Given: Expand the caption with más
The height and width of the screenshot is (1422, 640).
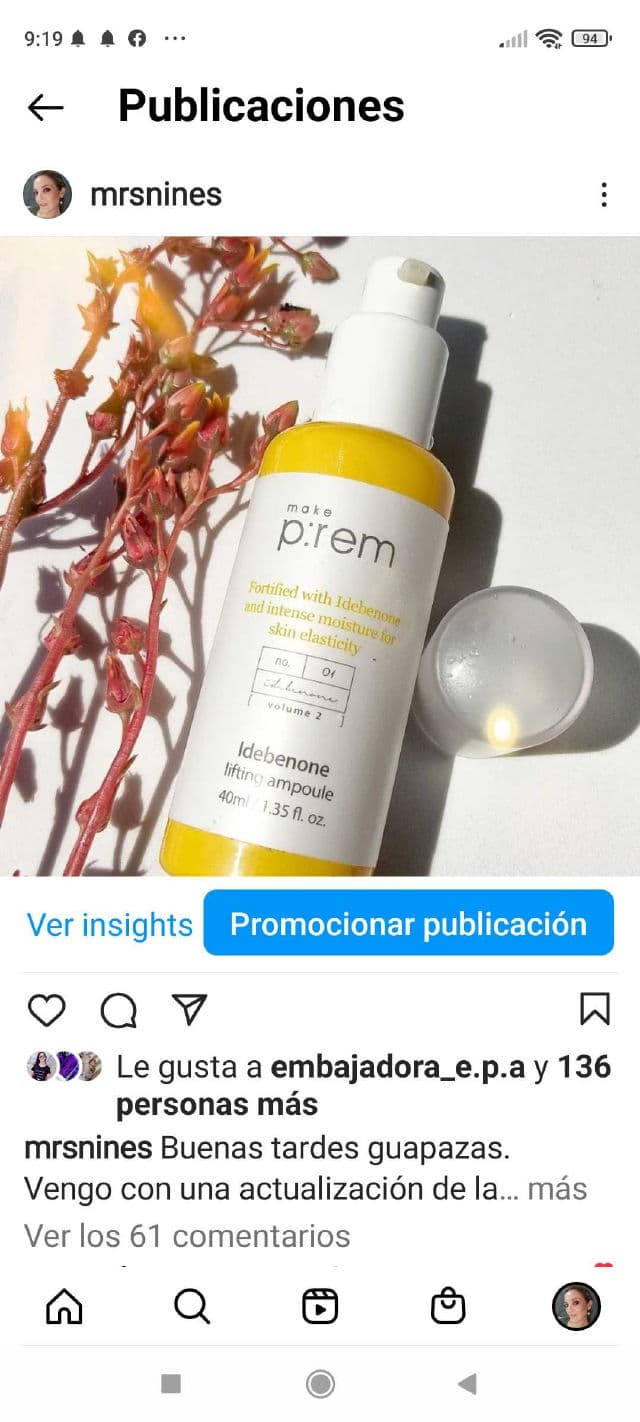Looking at the screenshot, I should tap(557, 1189).
